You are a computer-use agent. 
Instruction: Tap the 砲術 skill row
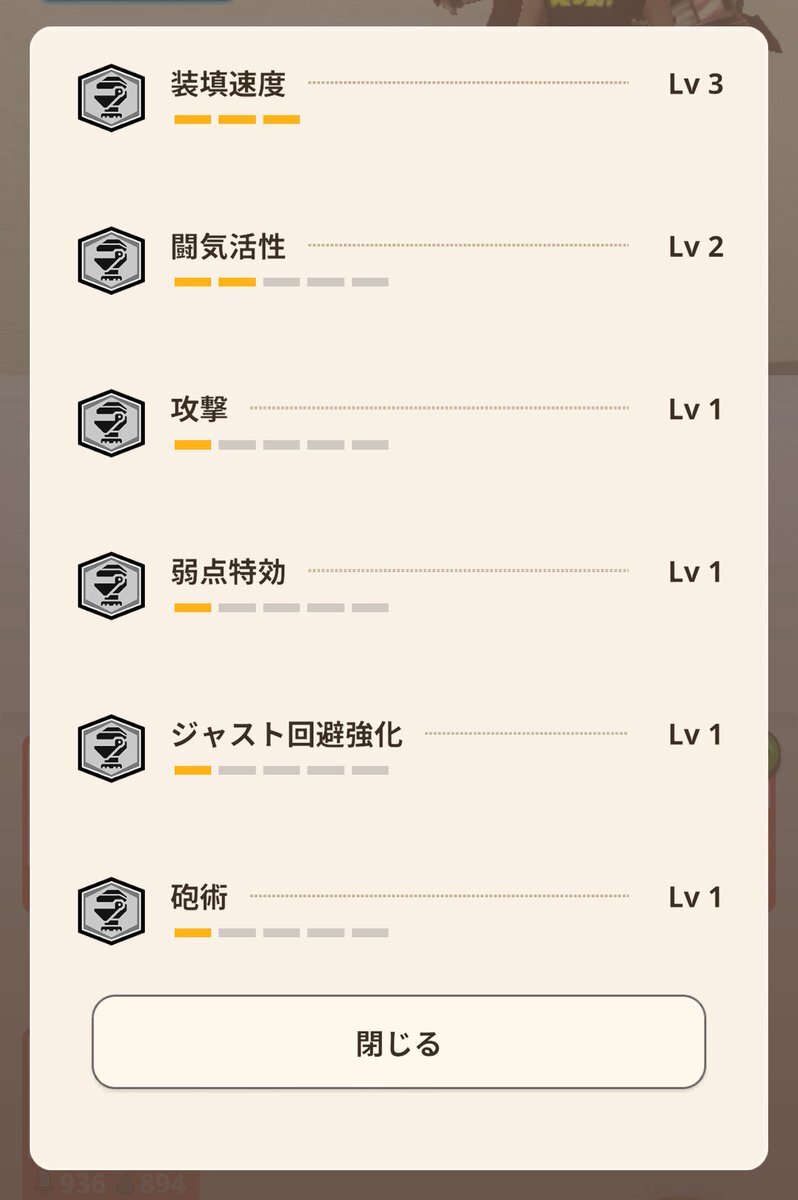click(200, 897)
